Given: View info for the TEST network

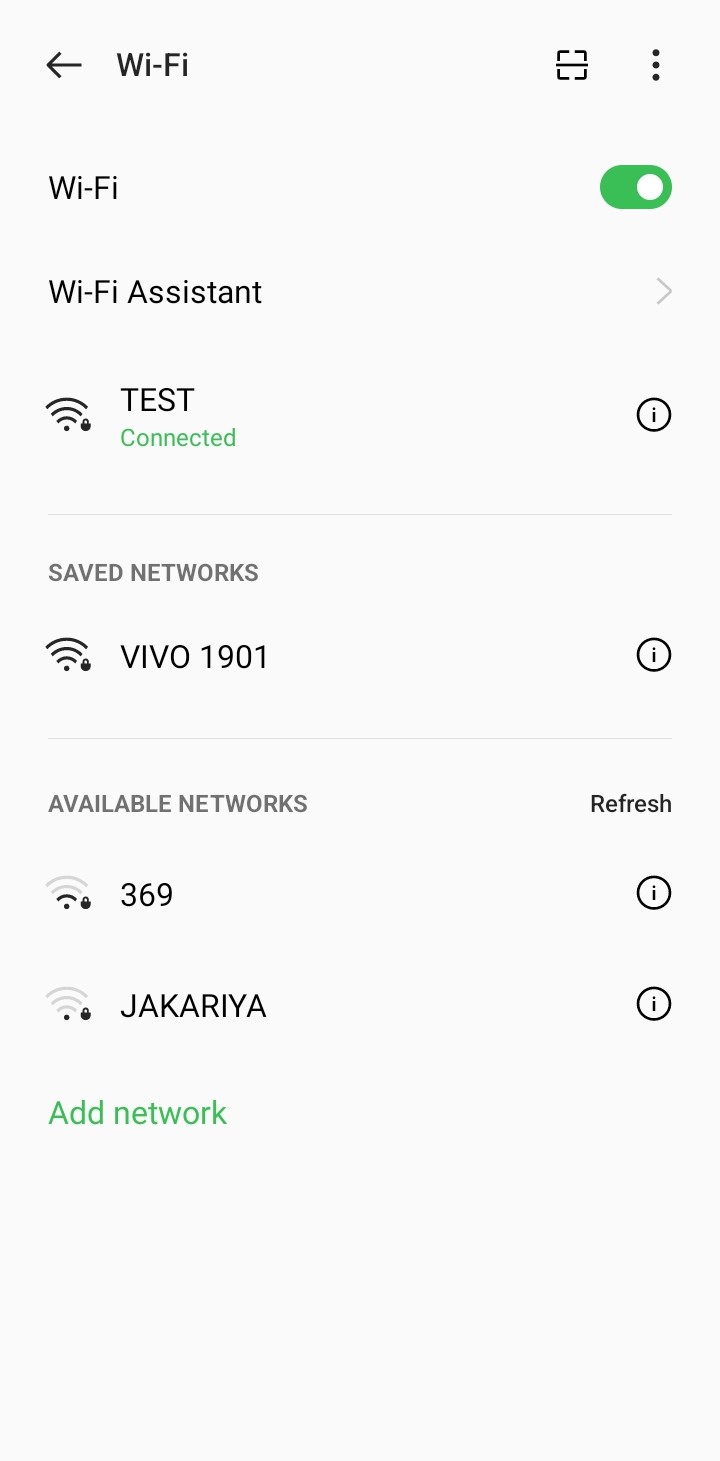Looking at the screenshot, I should [654, 414].
